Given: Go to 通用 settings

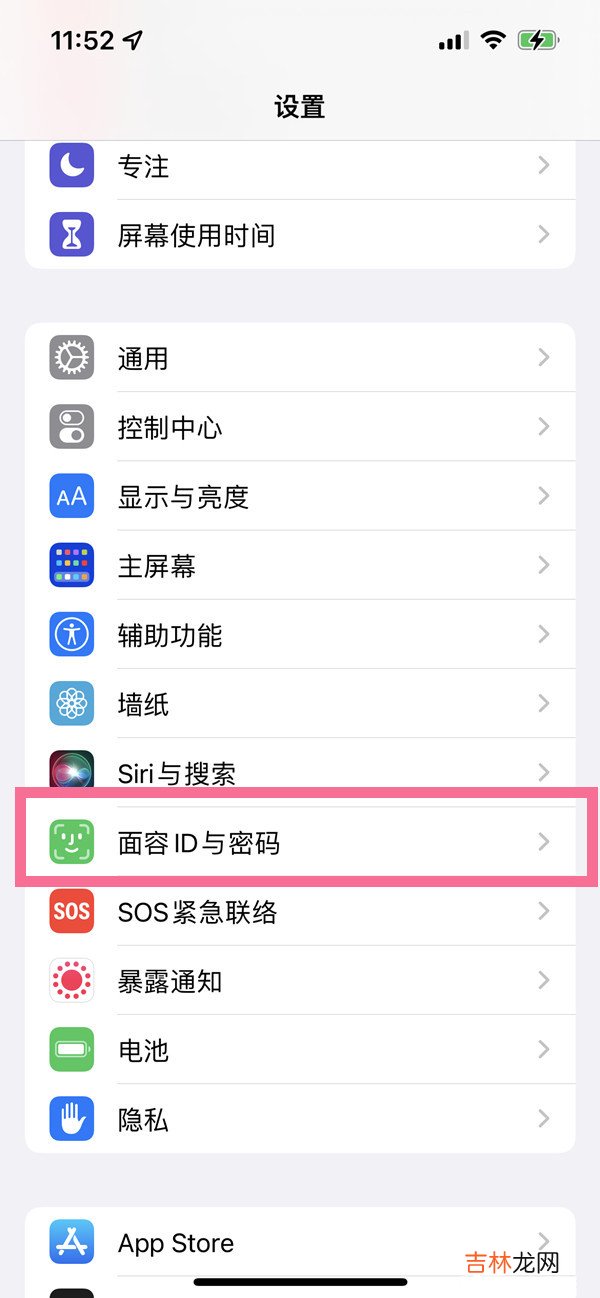Looking at the screenshot, I should (x=300, y=358).
